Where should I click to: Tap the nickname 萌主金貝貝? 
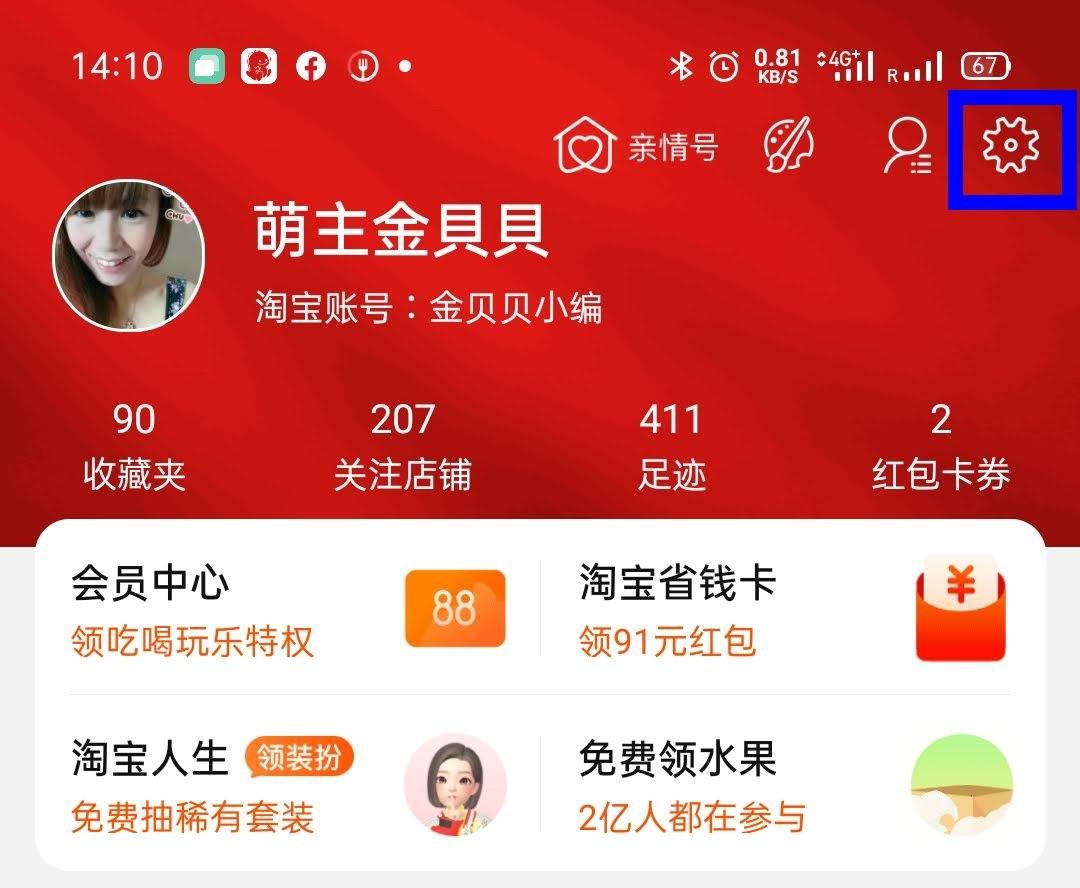tap(402, 230)
